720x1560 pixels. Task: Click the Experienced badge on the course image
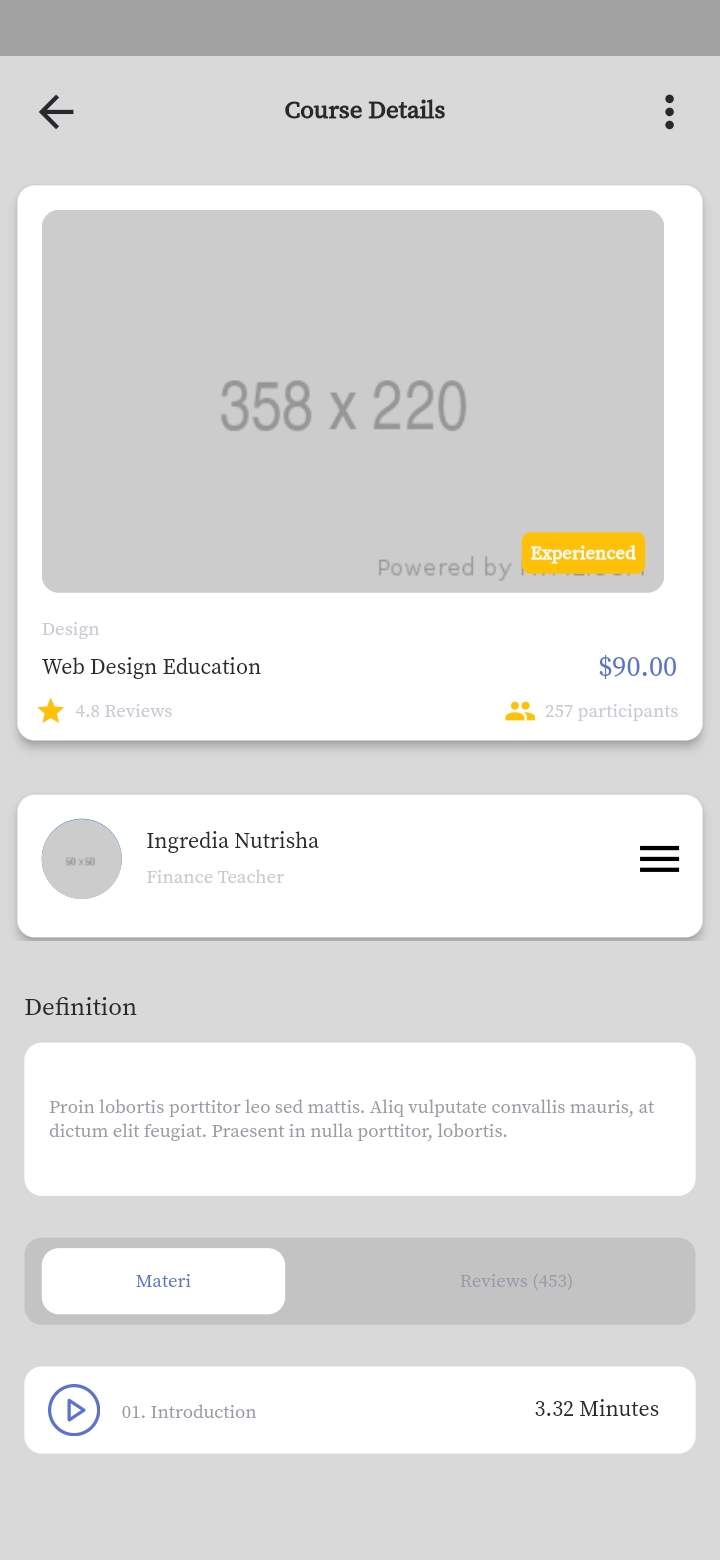(583, 553)
